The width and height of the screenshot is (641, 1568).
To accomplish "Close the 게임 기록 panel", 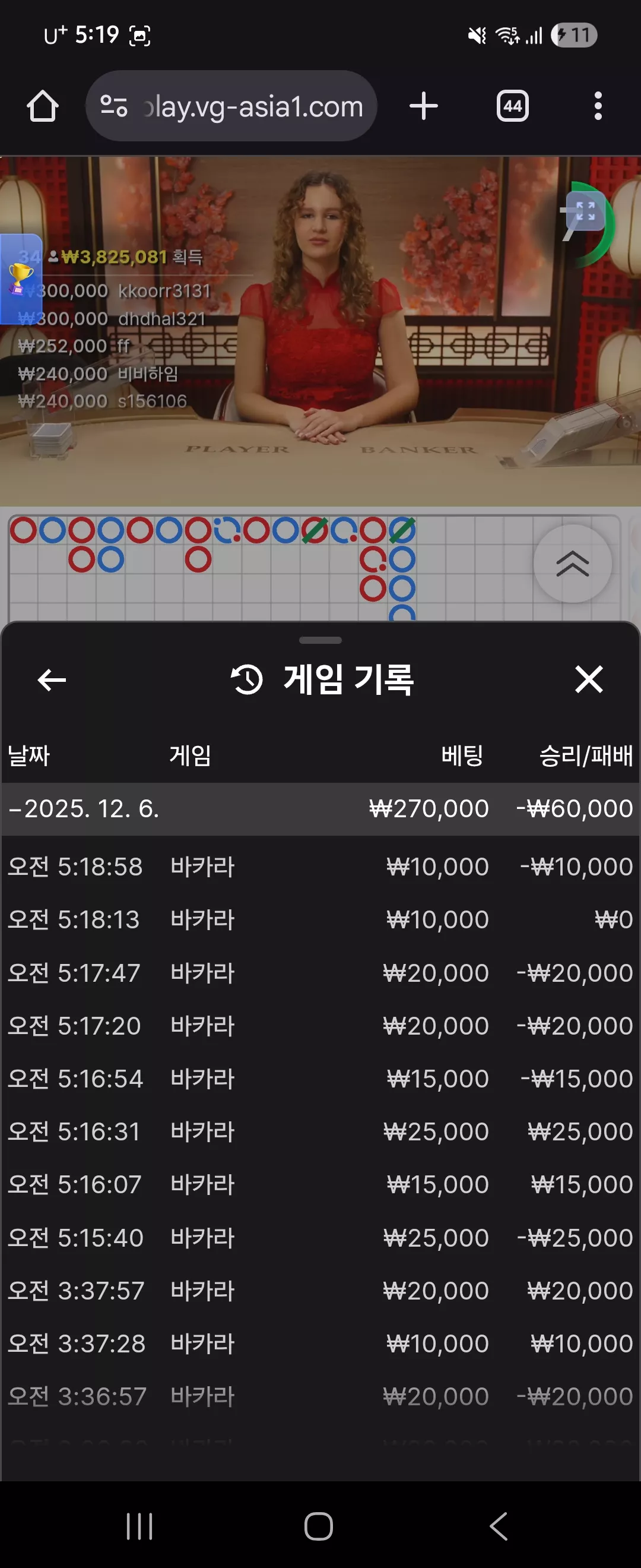I will point(589,679).
